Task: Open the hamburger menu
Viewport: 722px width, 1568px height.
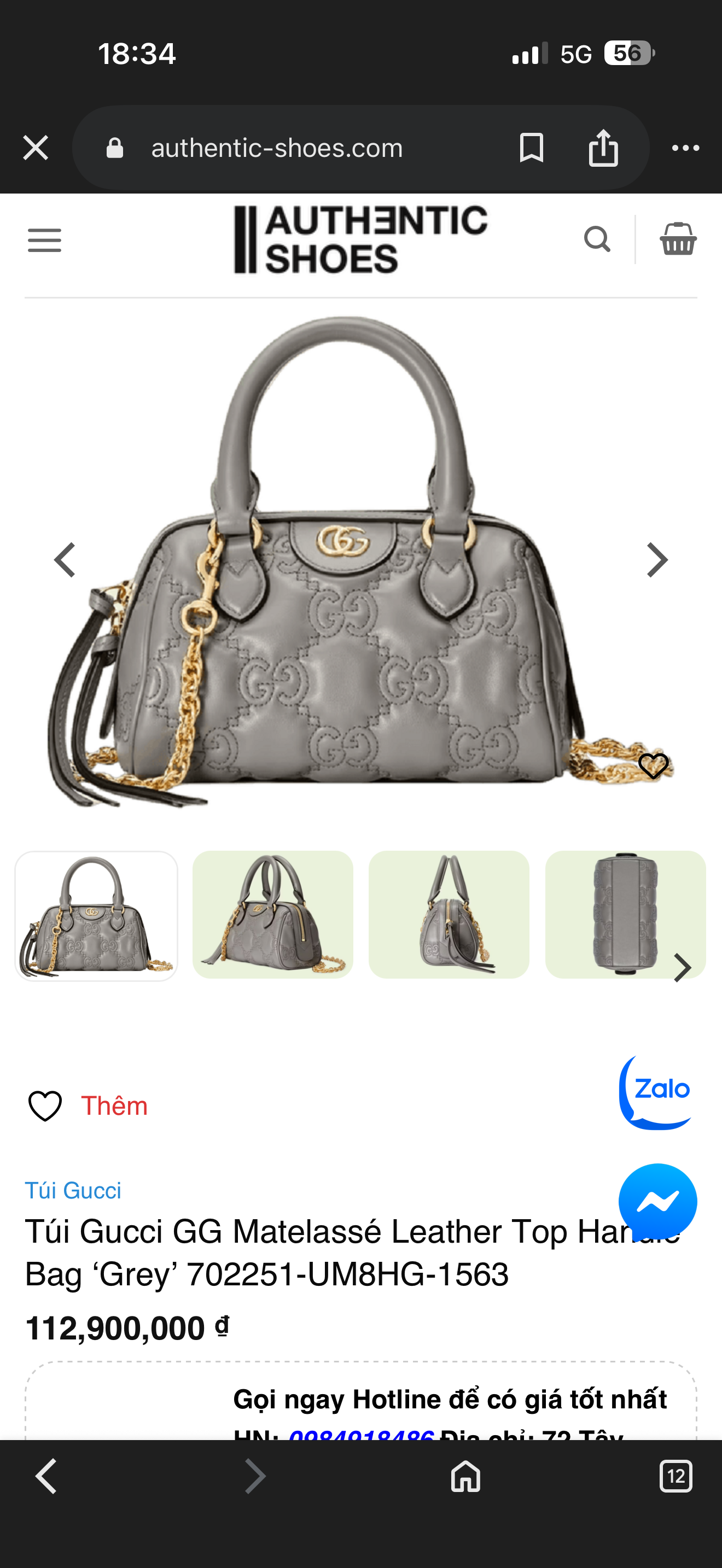Action: [x=44, y=240]
